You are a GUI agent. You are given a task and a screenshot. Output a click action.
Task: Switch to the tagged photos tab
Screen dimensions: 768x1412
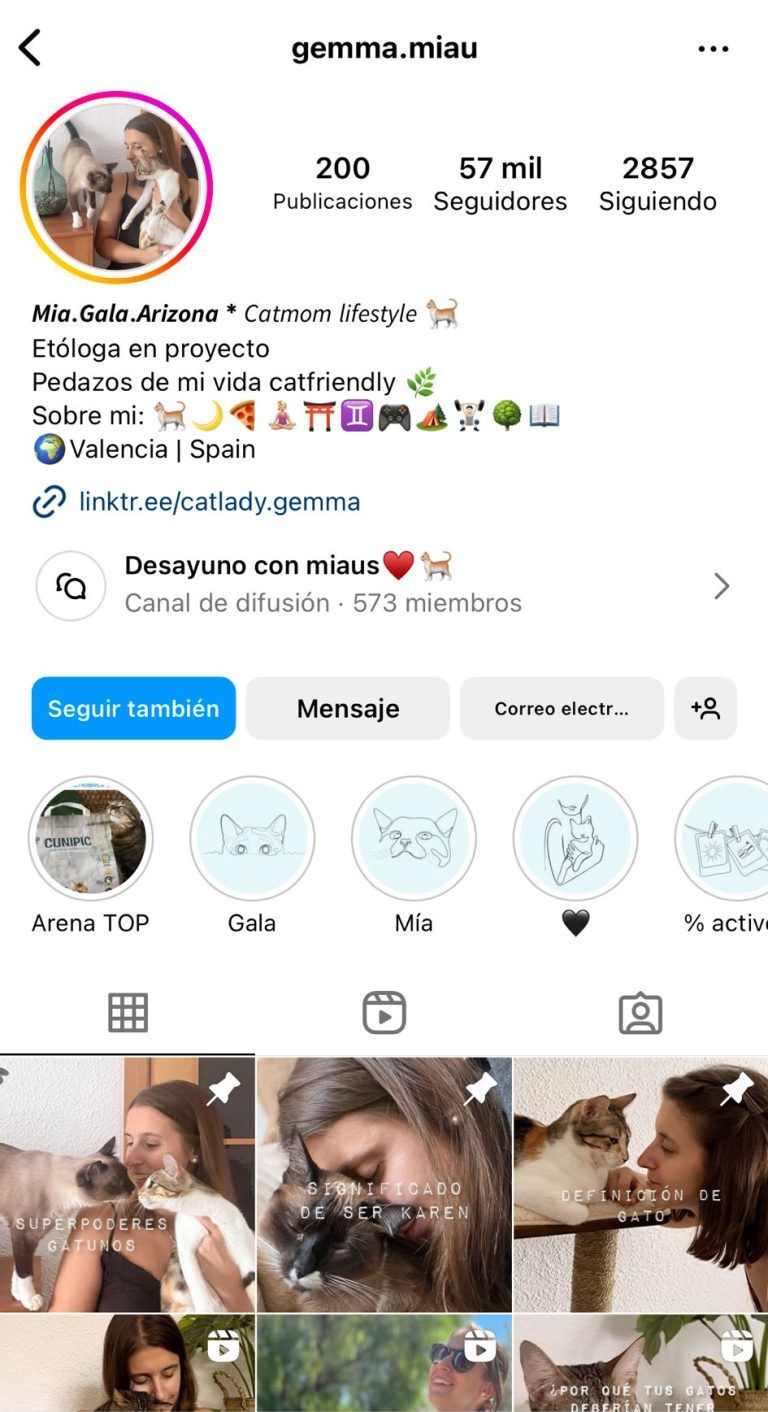(x=640, y=1013)
